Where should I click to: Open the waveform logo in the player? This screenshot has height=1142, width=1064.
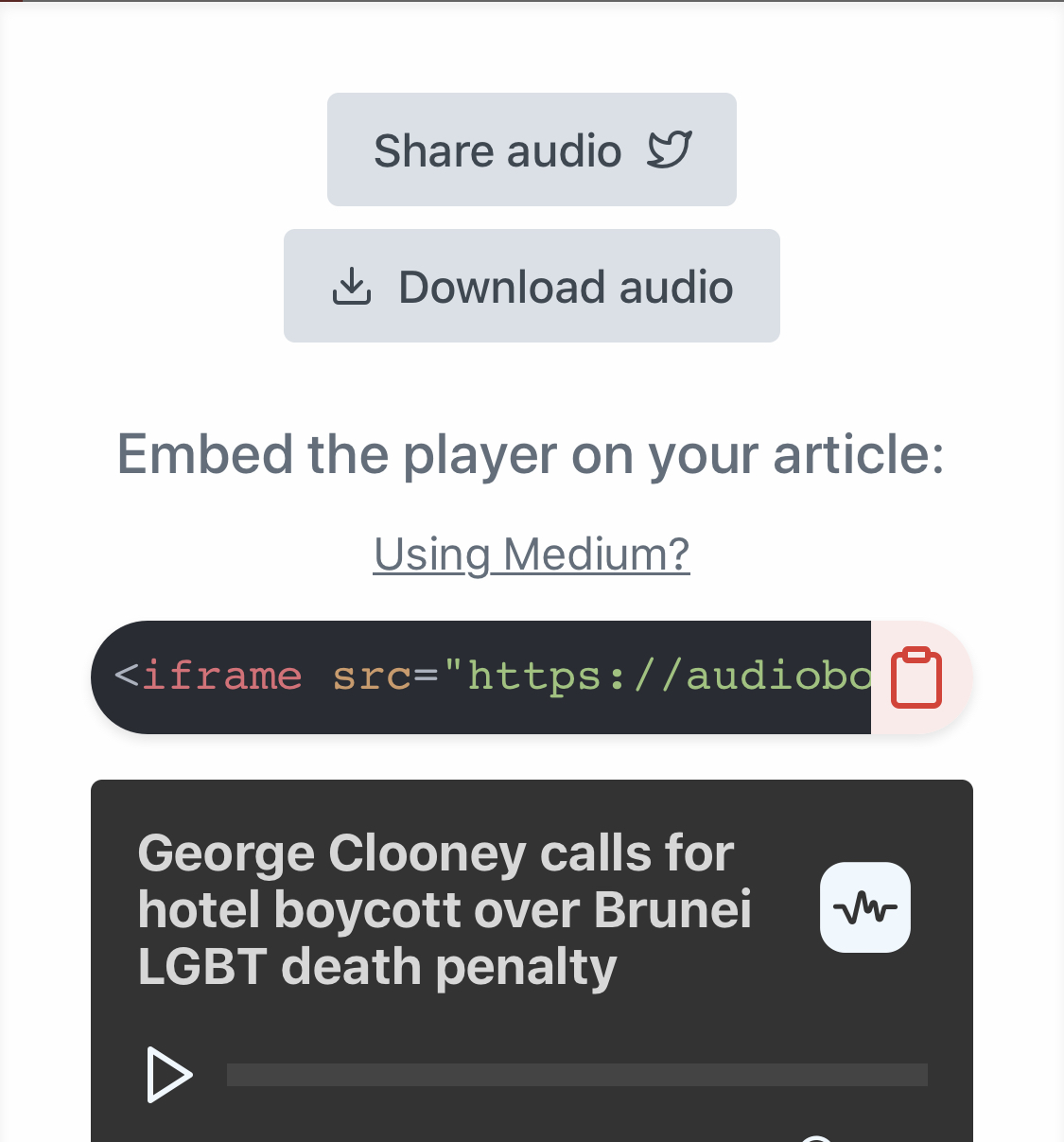pos(864,907)
